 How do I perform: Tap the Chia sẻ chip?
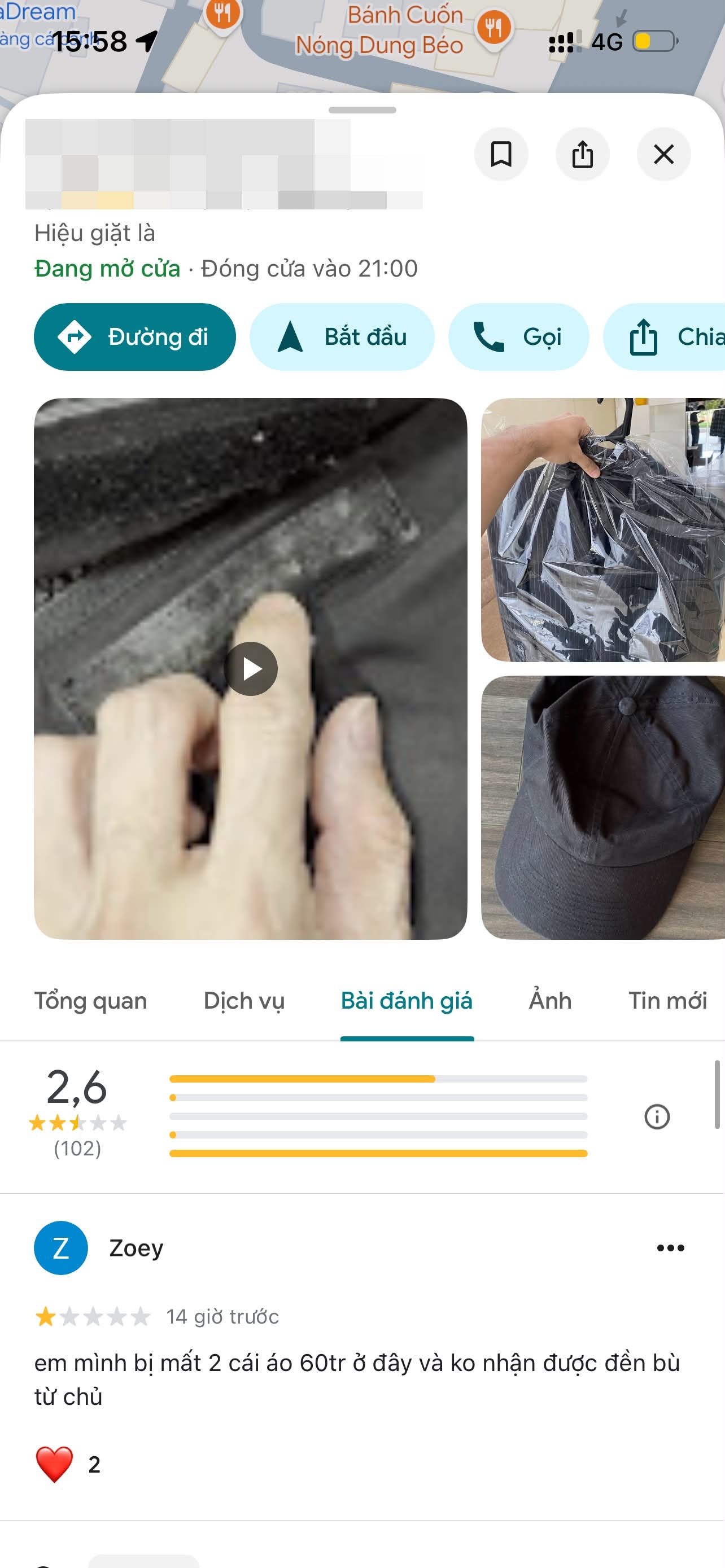664,336
